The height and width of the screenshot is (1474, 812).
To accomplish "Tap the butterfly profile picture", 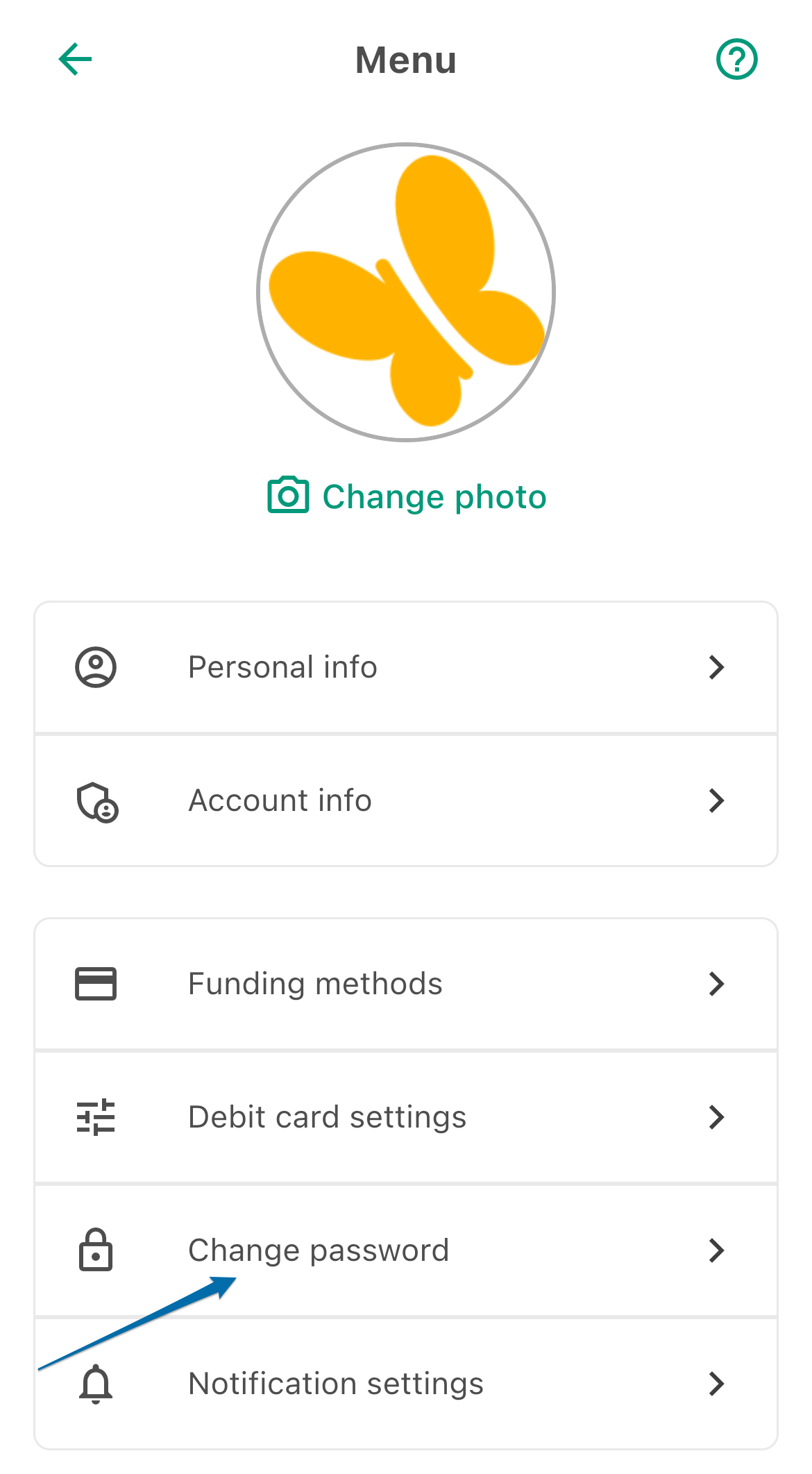I will (406, 292).
